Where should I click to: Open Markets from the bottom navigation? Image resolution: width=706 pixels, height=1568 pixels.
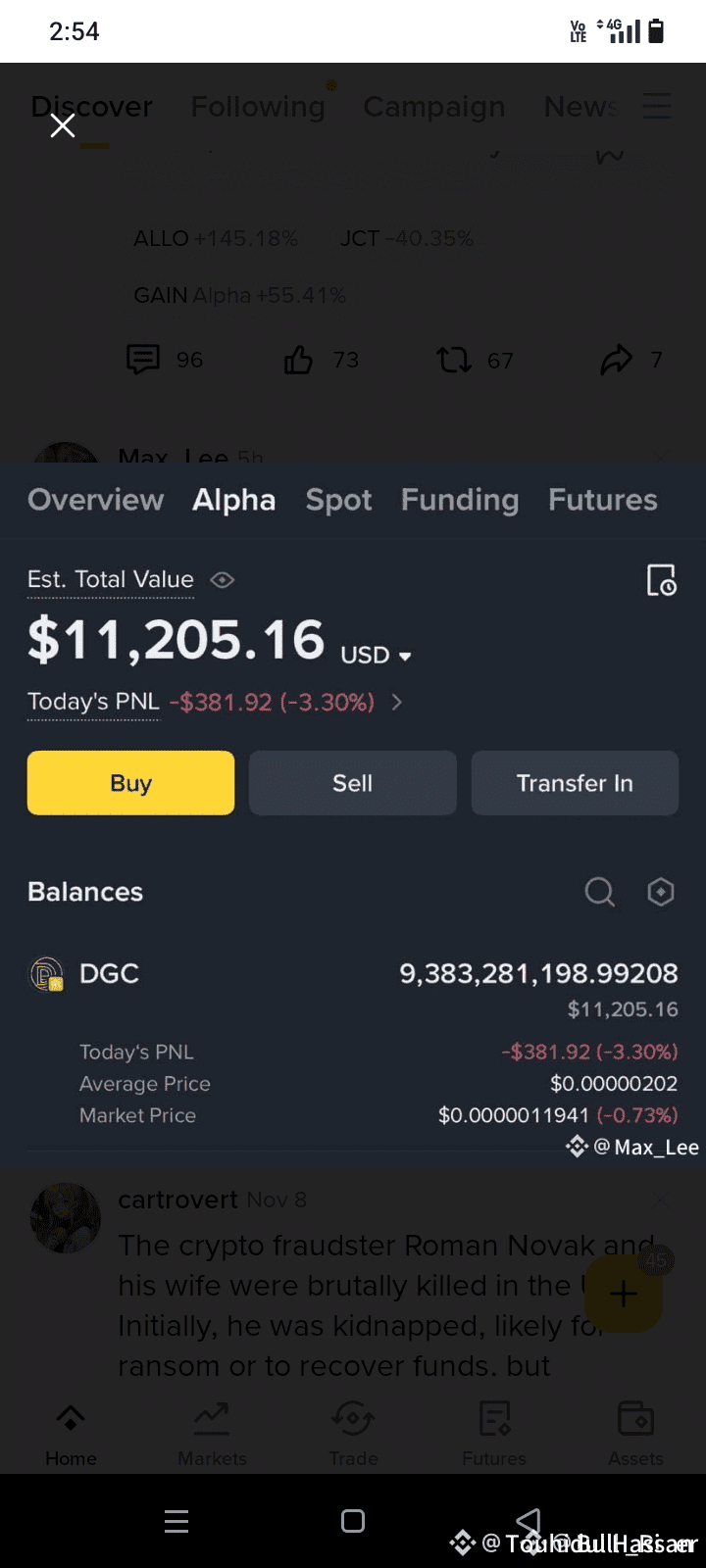click(211, 1431)
